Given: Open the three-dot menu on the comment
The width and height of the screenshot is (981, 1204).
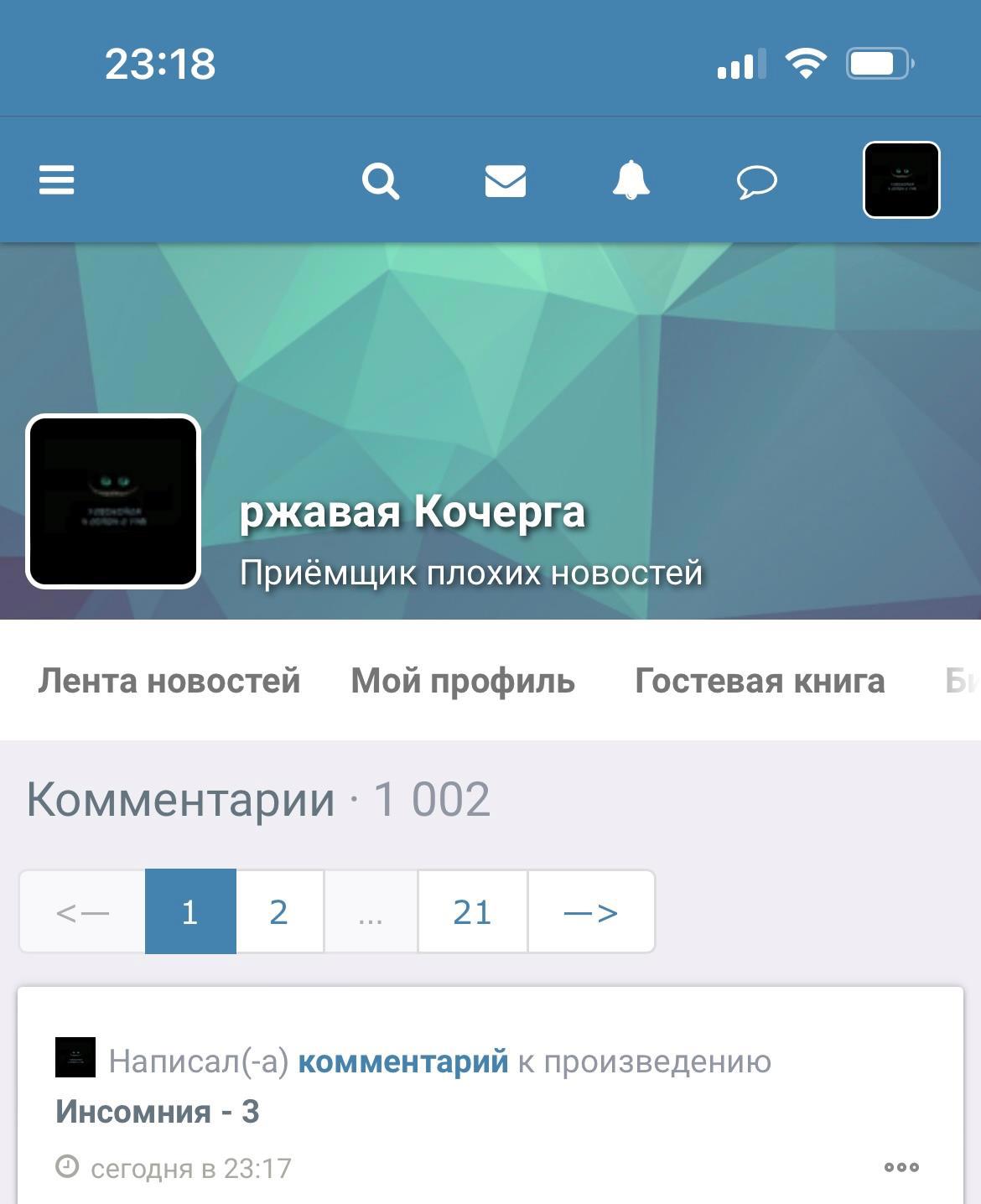Looking at the screenshot, I should [901, 1167].
